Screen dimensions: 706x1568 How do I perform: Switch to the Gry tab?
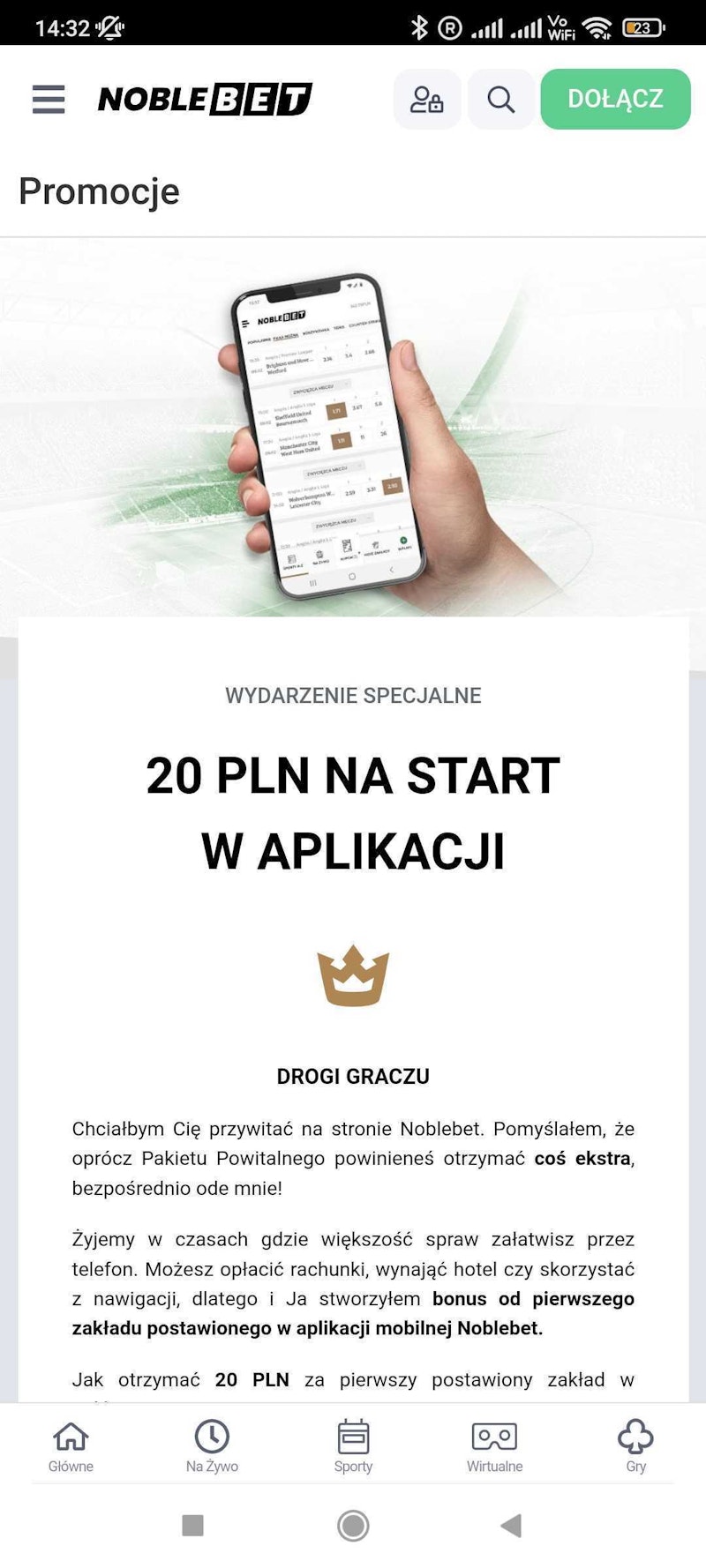coord(635,1445)
